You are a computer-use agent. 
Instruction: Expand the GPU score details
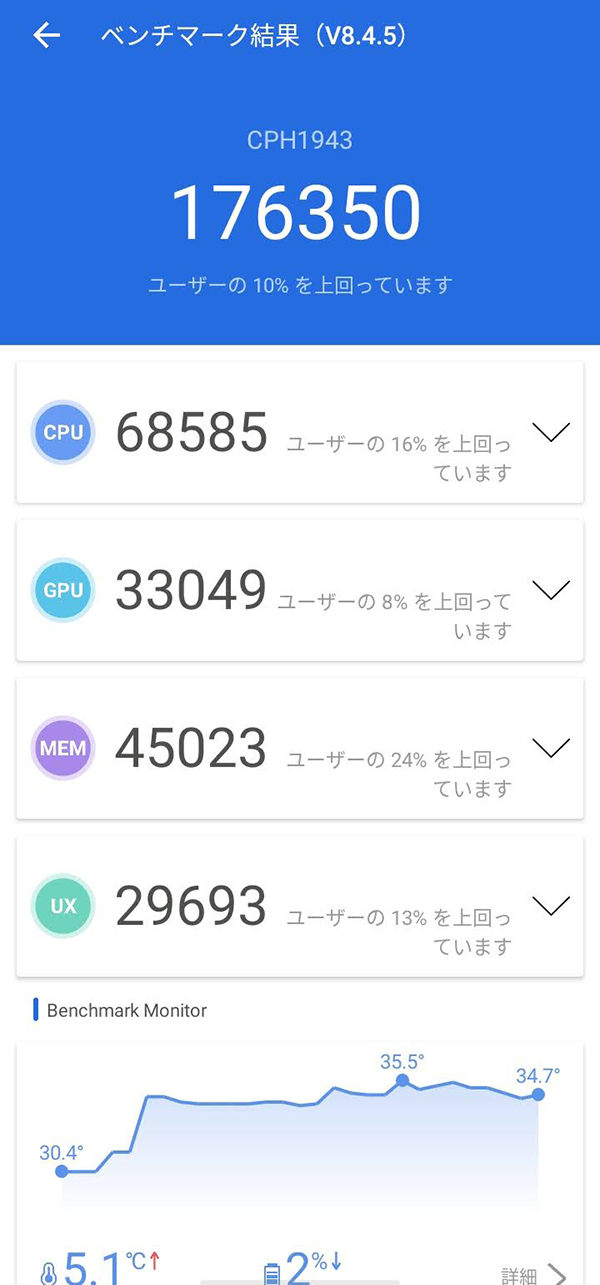click(551, 590)
